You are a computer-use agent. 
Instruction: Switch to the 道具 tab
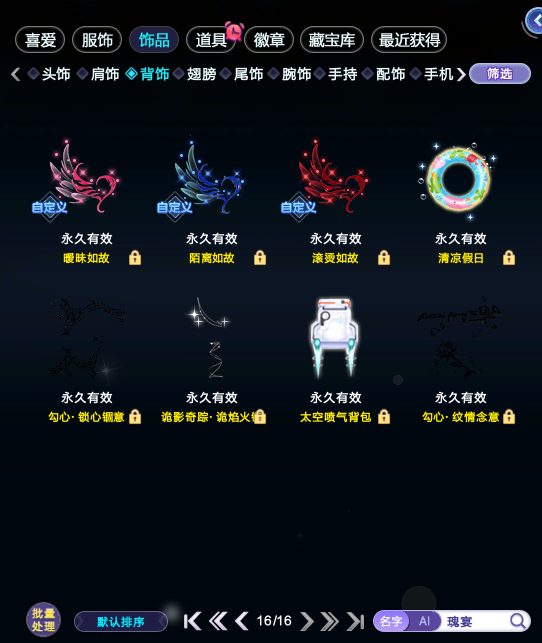tap(211, 40)
